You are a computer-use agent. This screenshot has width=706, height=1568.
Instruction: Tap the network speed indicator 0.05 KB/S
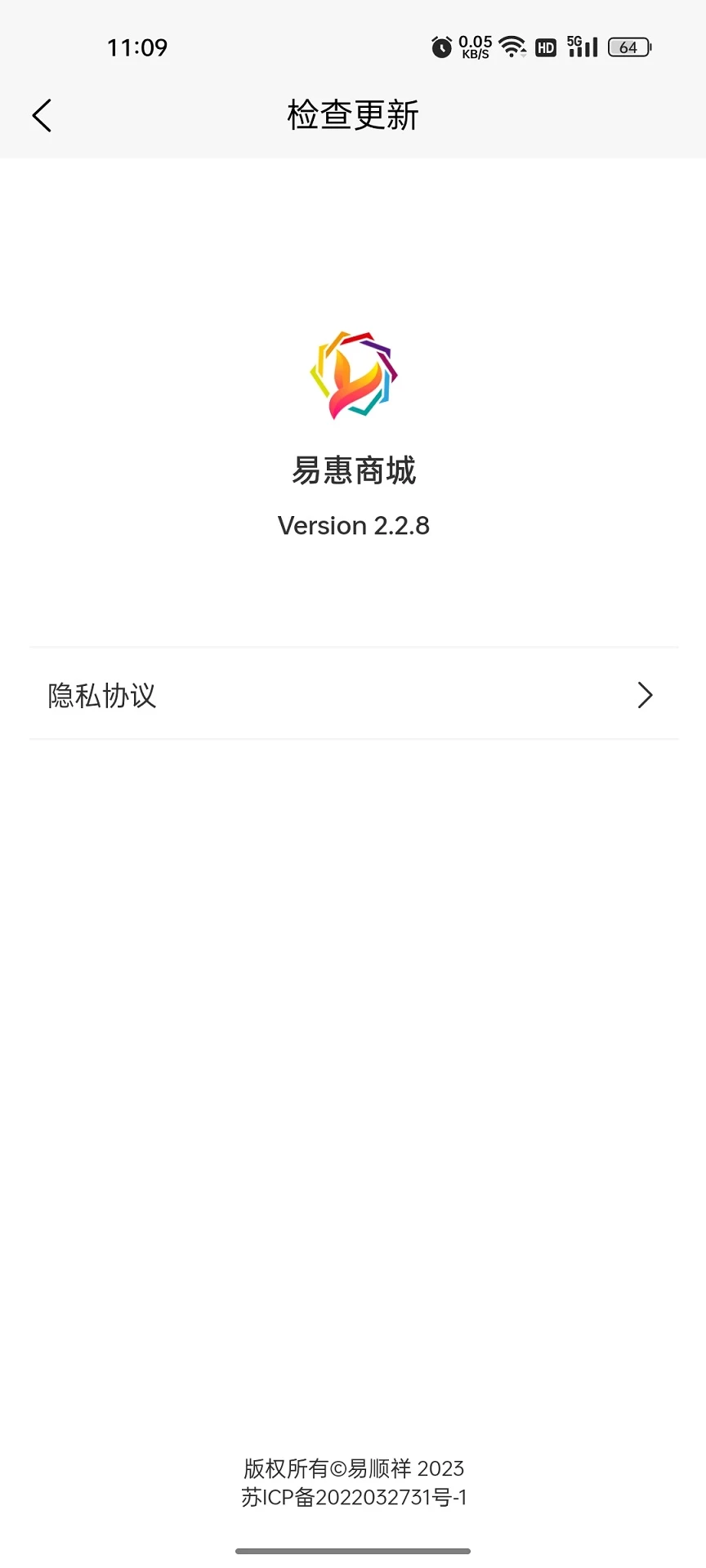[476, 47]
